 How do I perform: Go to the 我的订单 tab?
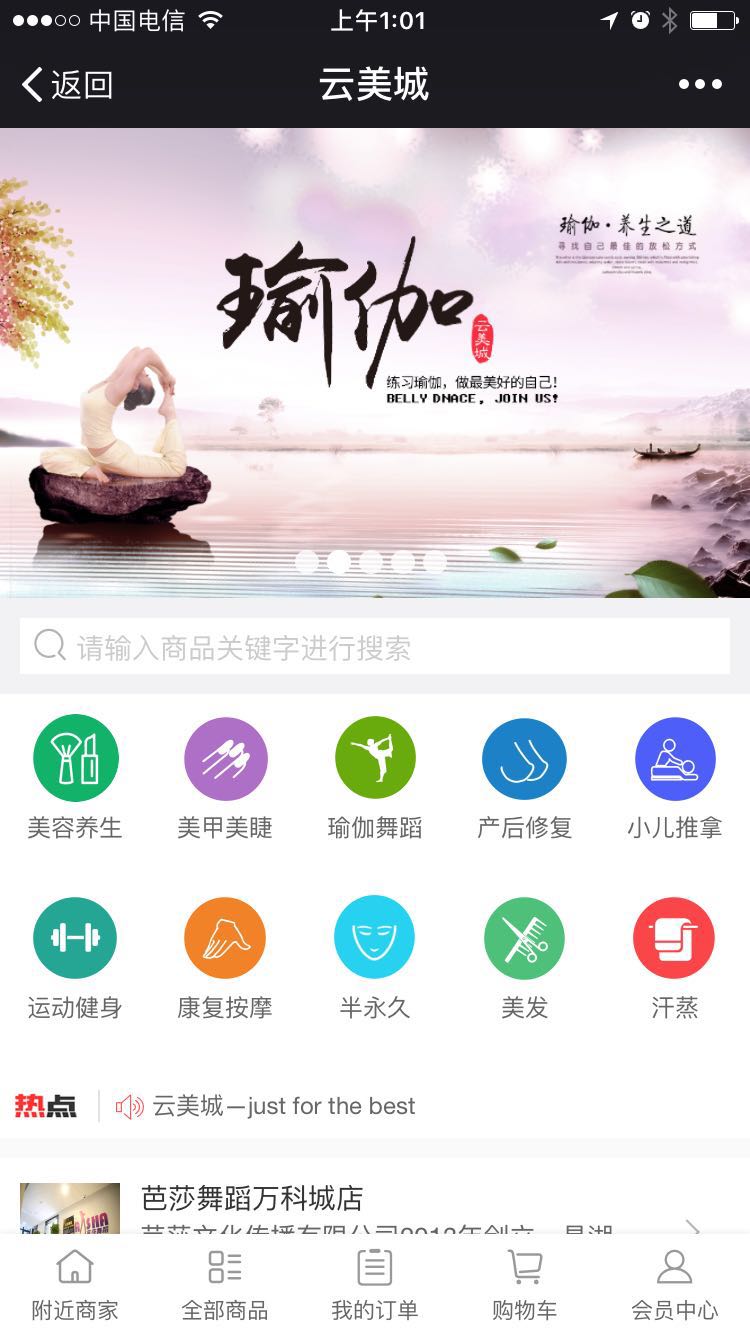point(375,1284)
